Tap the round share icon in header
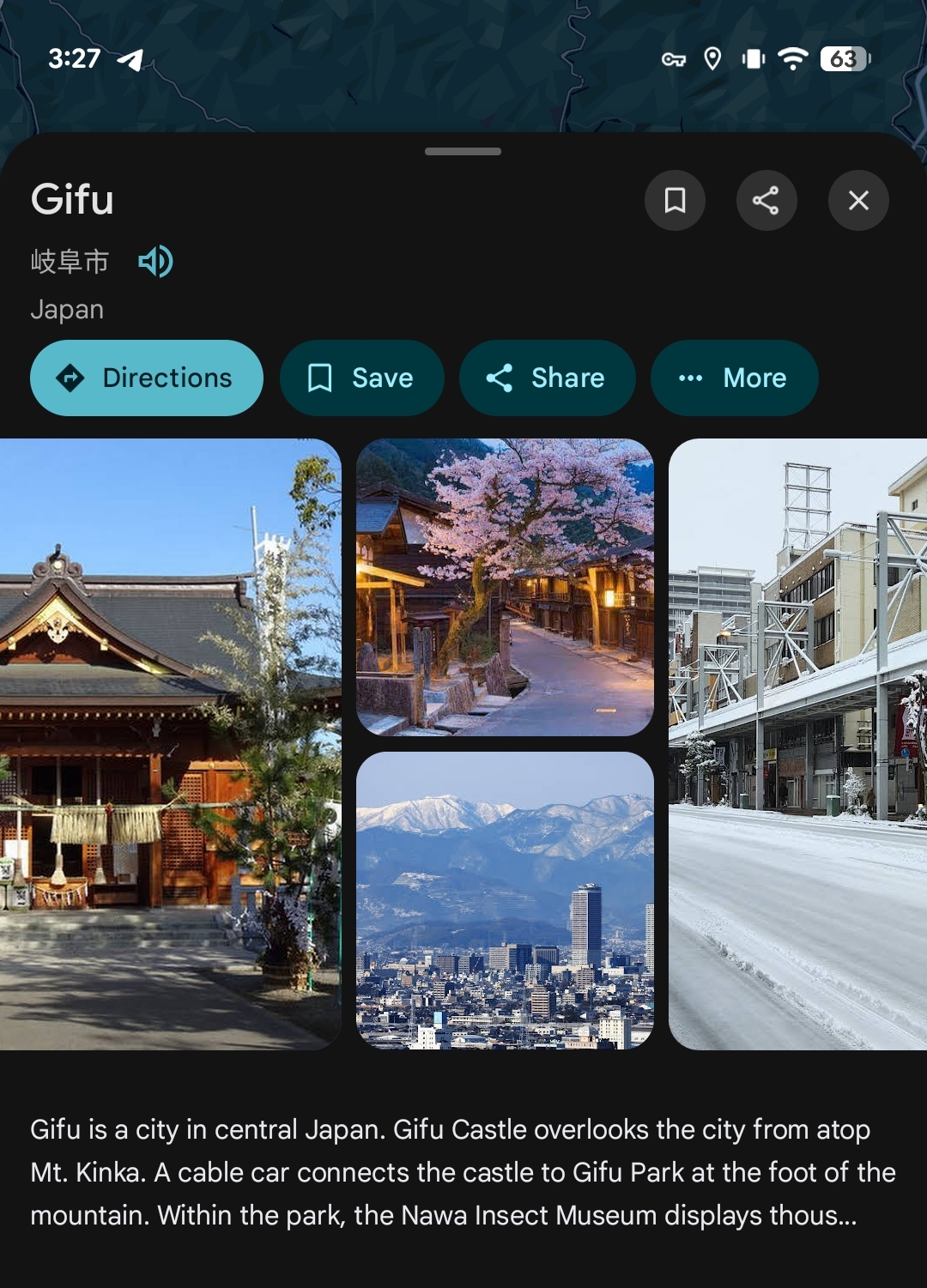 coord(766,201)
